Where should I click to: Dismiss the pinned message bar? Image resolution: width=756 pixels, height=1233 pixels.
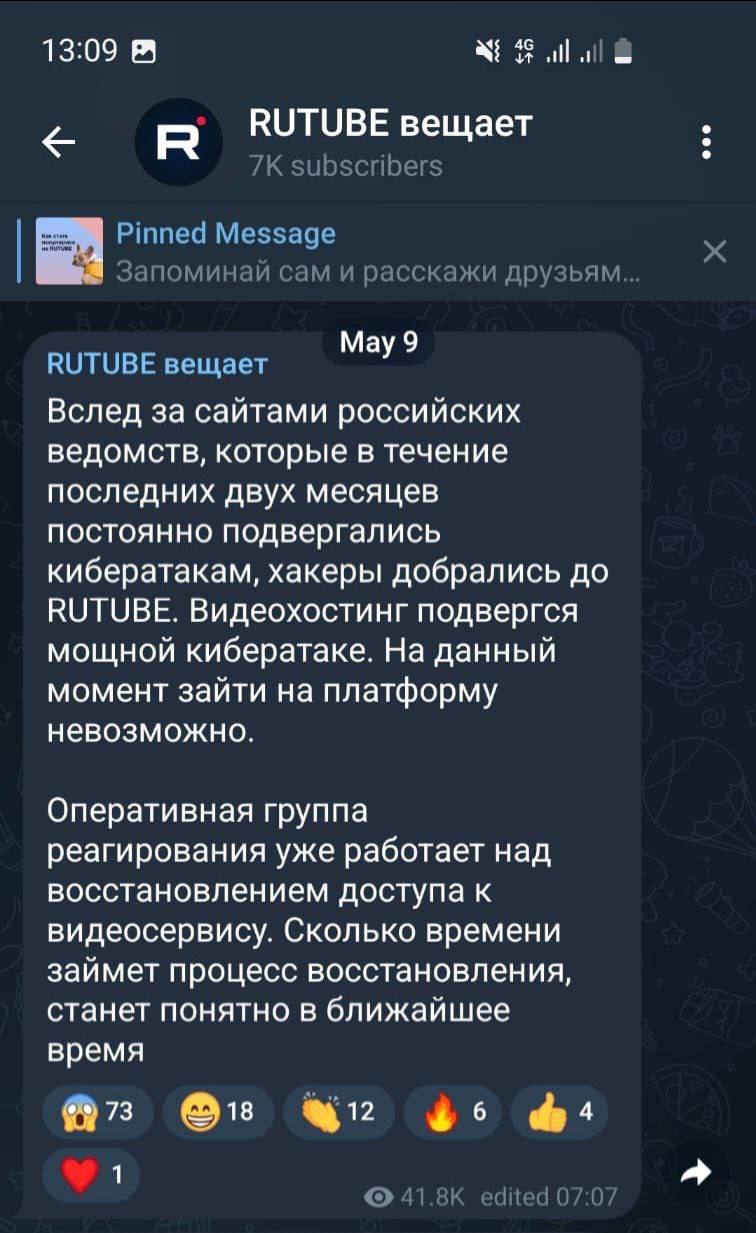(x=714, y=252)
